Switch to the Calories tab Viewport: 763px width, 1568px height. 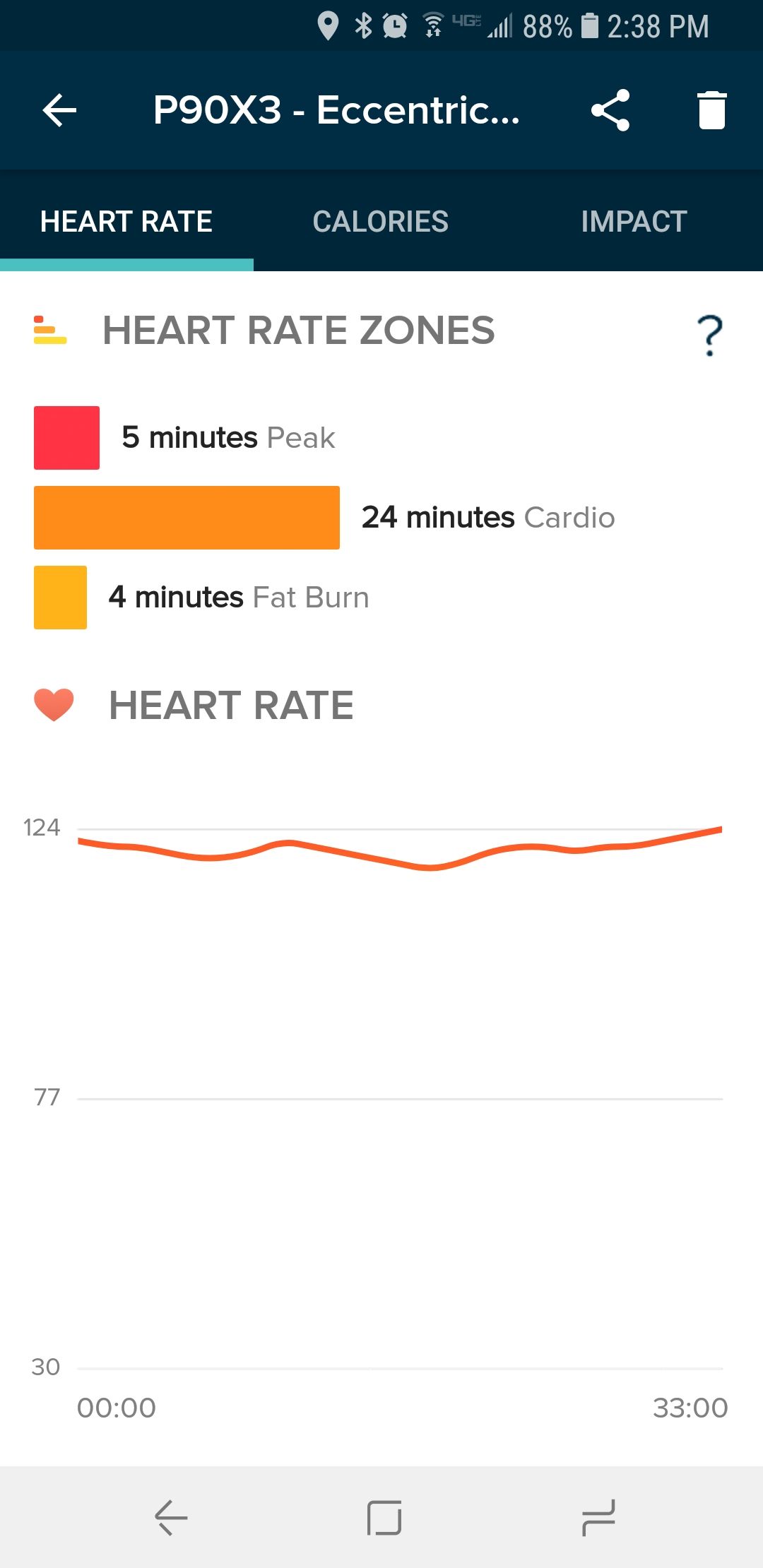[381, 222]
